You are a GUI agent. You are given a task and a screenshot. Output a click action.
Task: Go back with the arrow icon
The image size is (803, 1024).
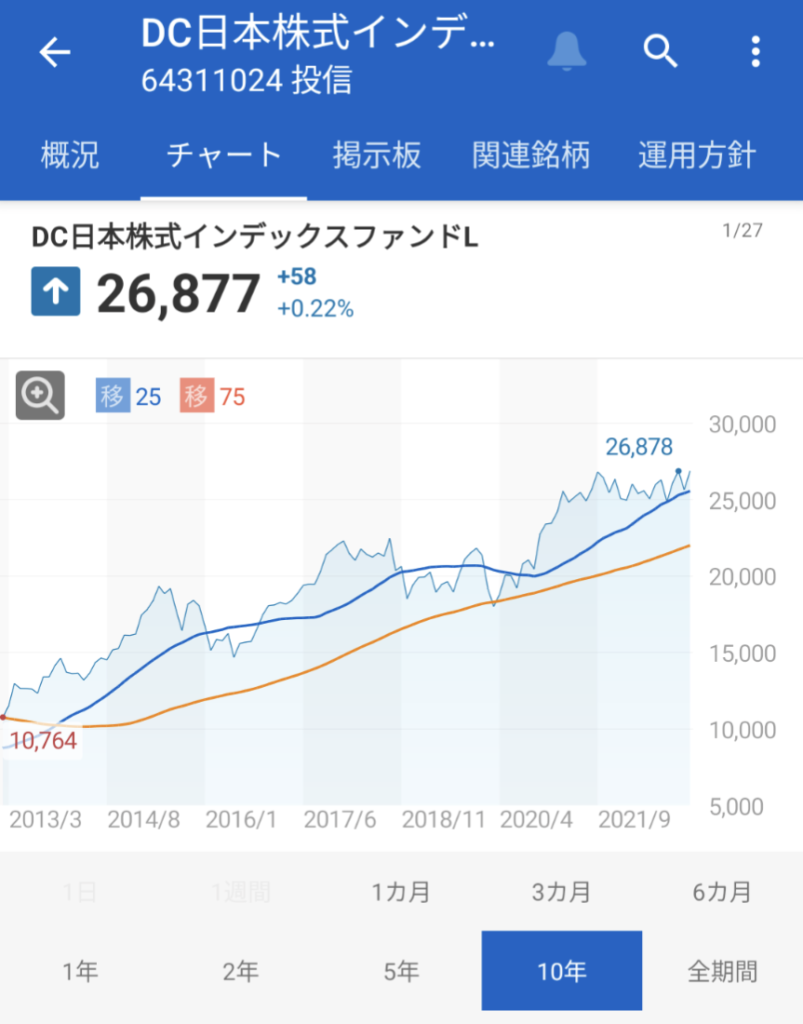click(56, 52)
